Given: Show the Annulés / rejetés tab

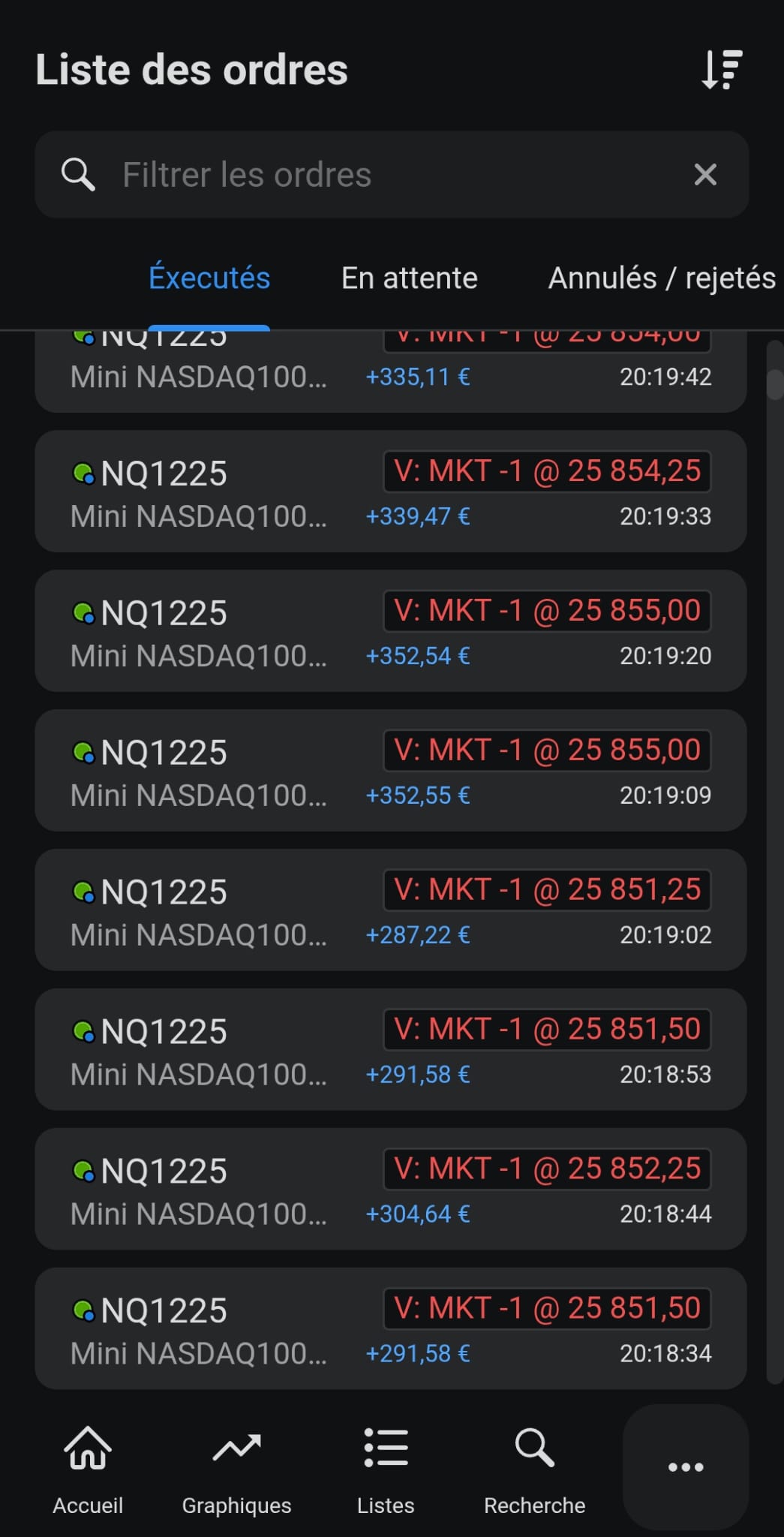Looking at the screenshot, I should coord(661,278).
